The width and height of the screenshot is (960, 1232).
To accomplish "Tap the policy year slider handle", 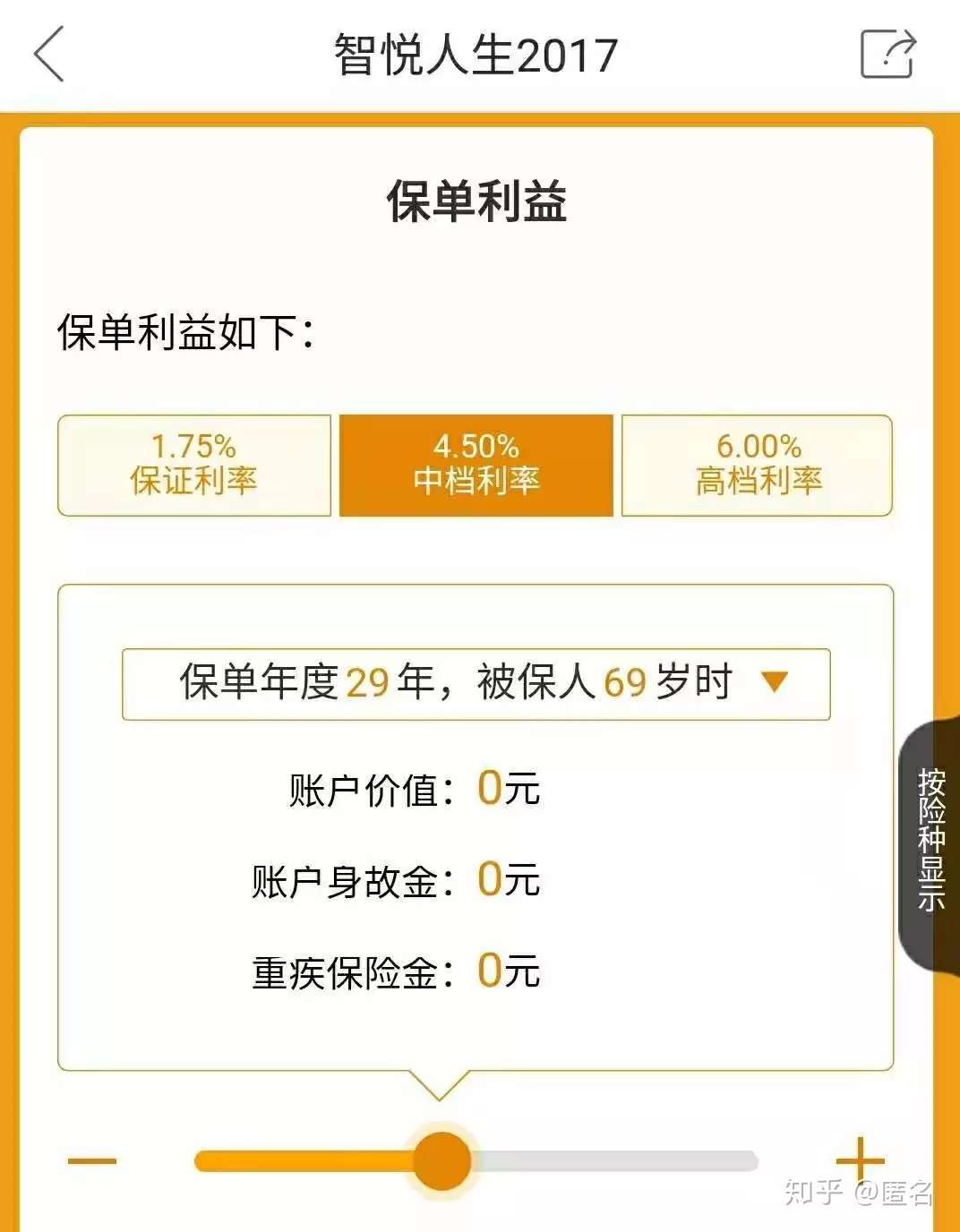I will [441, 1161].
